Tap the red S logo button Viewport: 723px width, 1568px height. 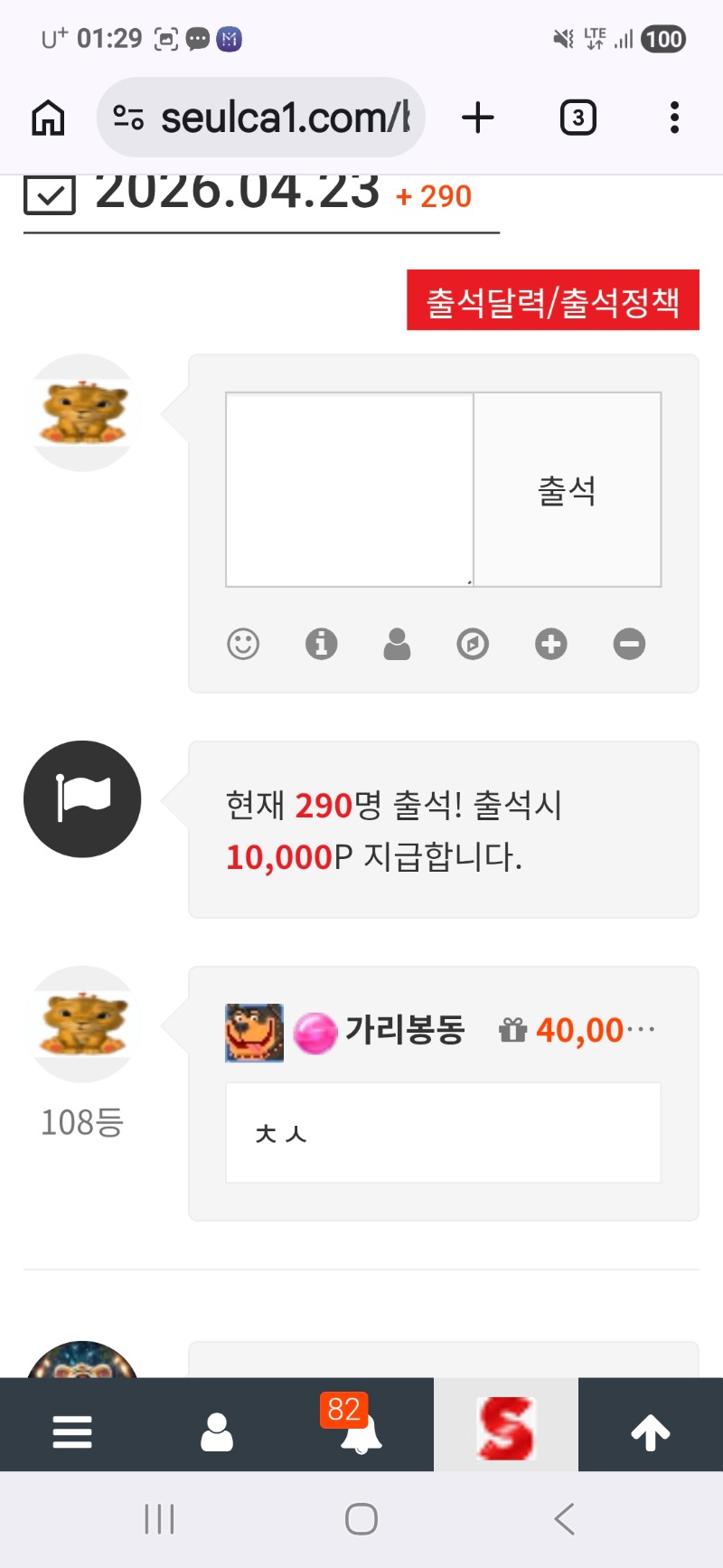coord(506,1427)
